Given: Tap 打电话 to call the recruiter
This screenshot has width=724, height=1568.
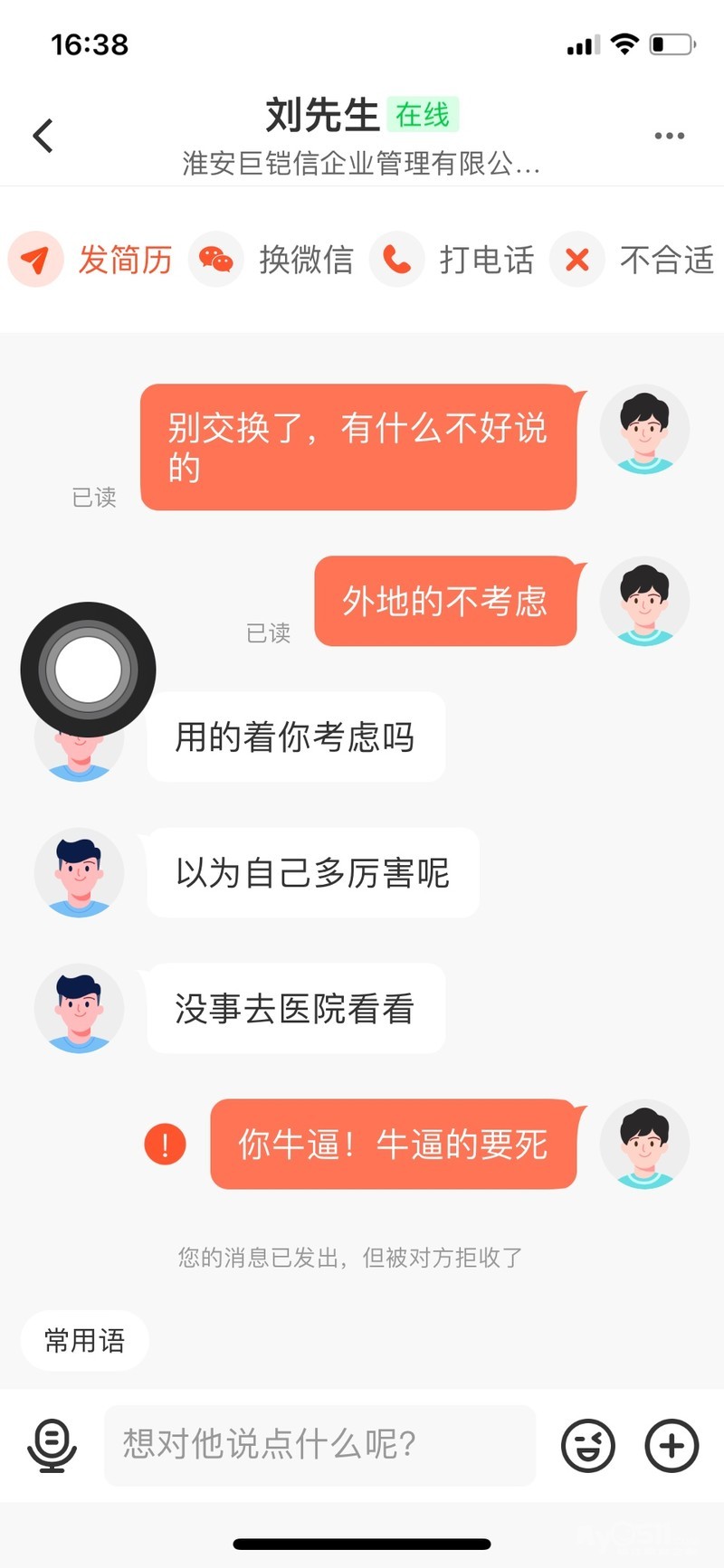Looking at the screenshot, I should [x=452, y=260].
